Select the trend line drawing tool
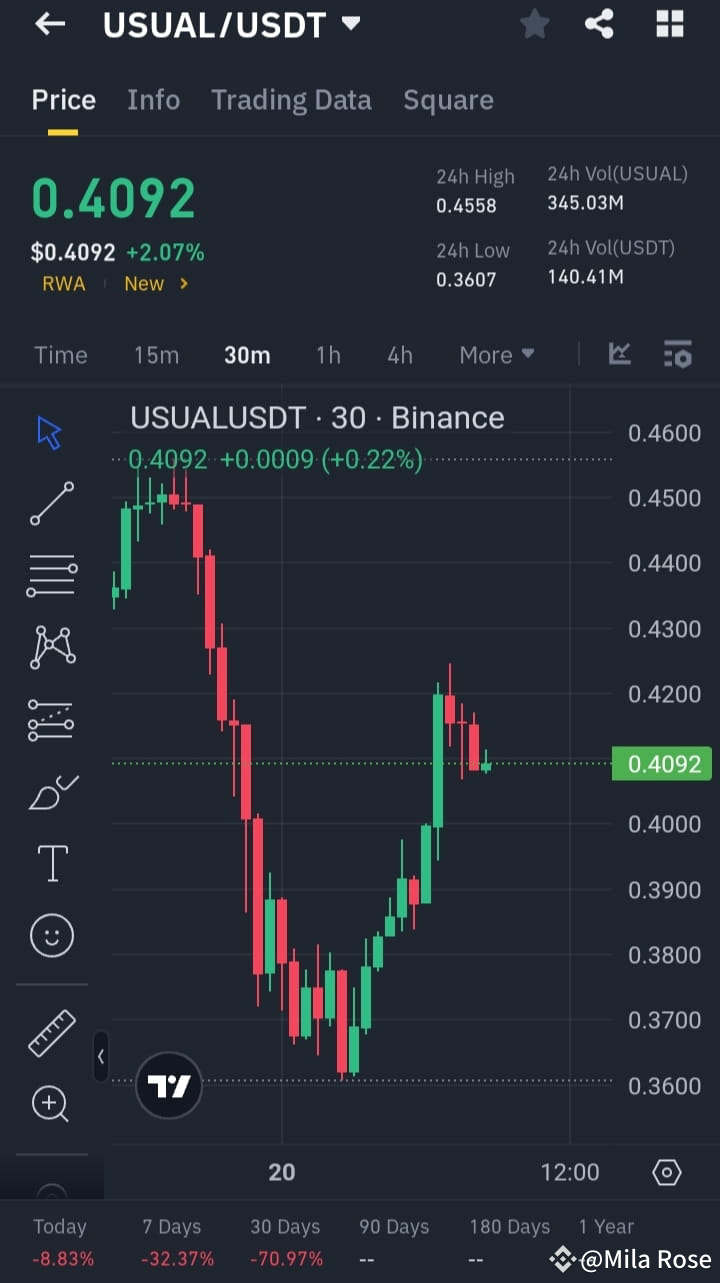The width and height of the screenshot is (720, 1283). pyautogui.click(x=50, y=503)
